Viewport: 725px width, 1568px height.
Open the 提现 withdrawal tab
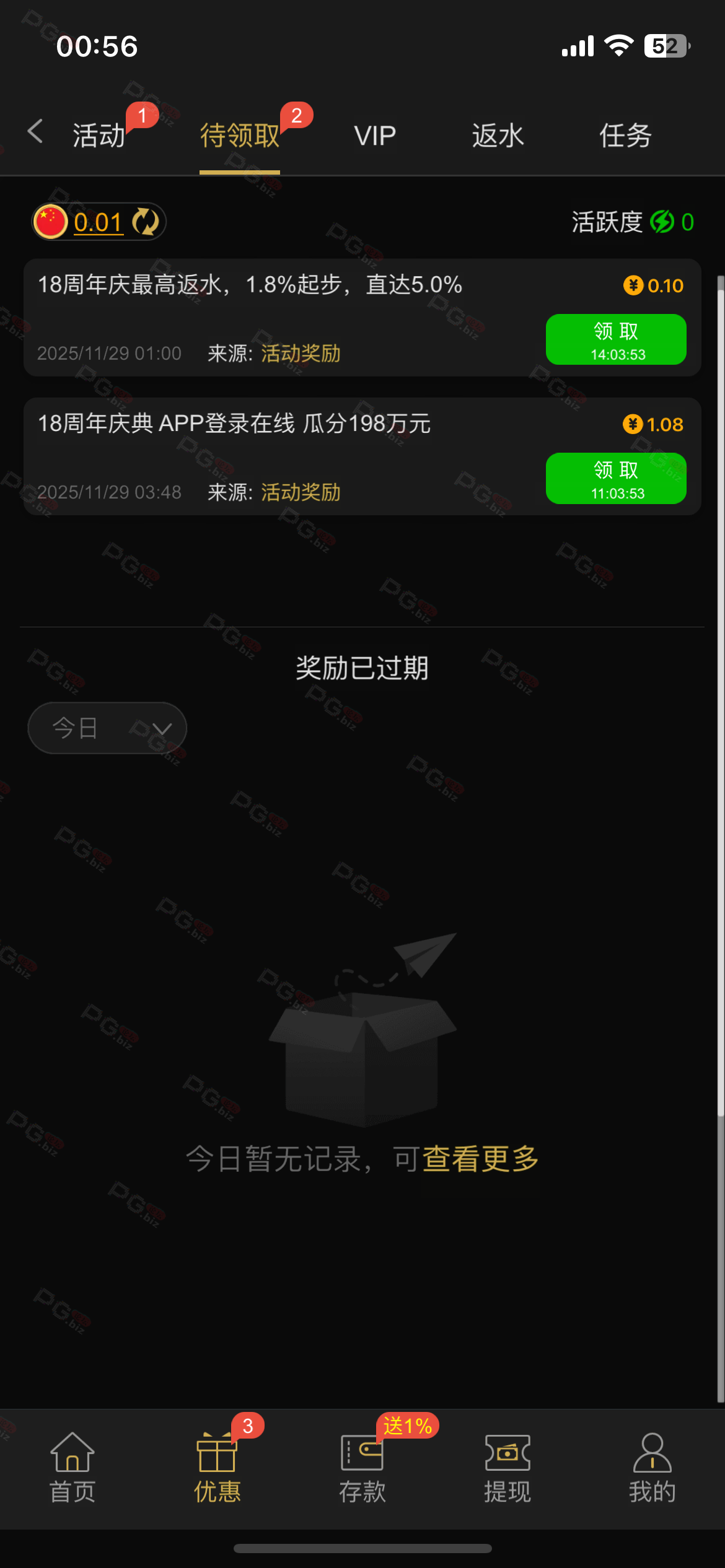507,1468
